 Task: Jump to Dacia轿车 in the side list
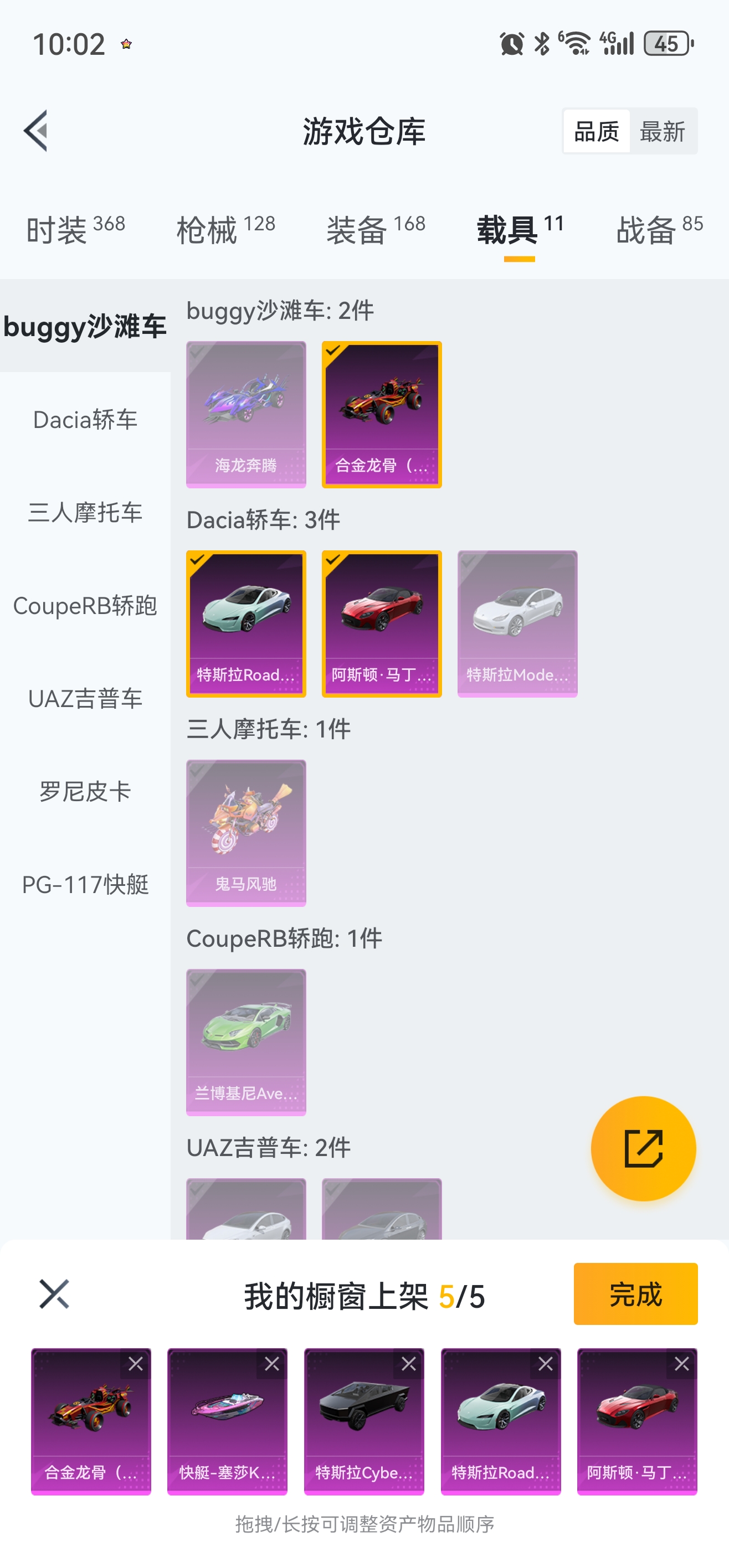click(x=85, y=419)
